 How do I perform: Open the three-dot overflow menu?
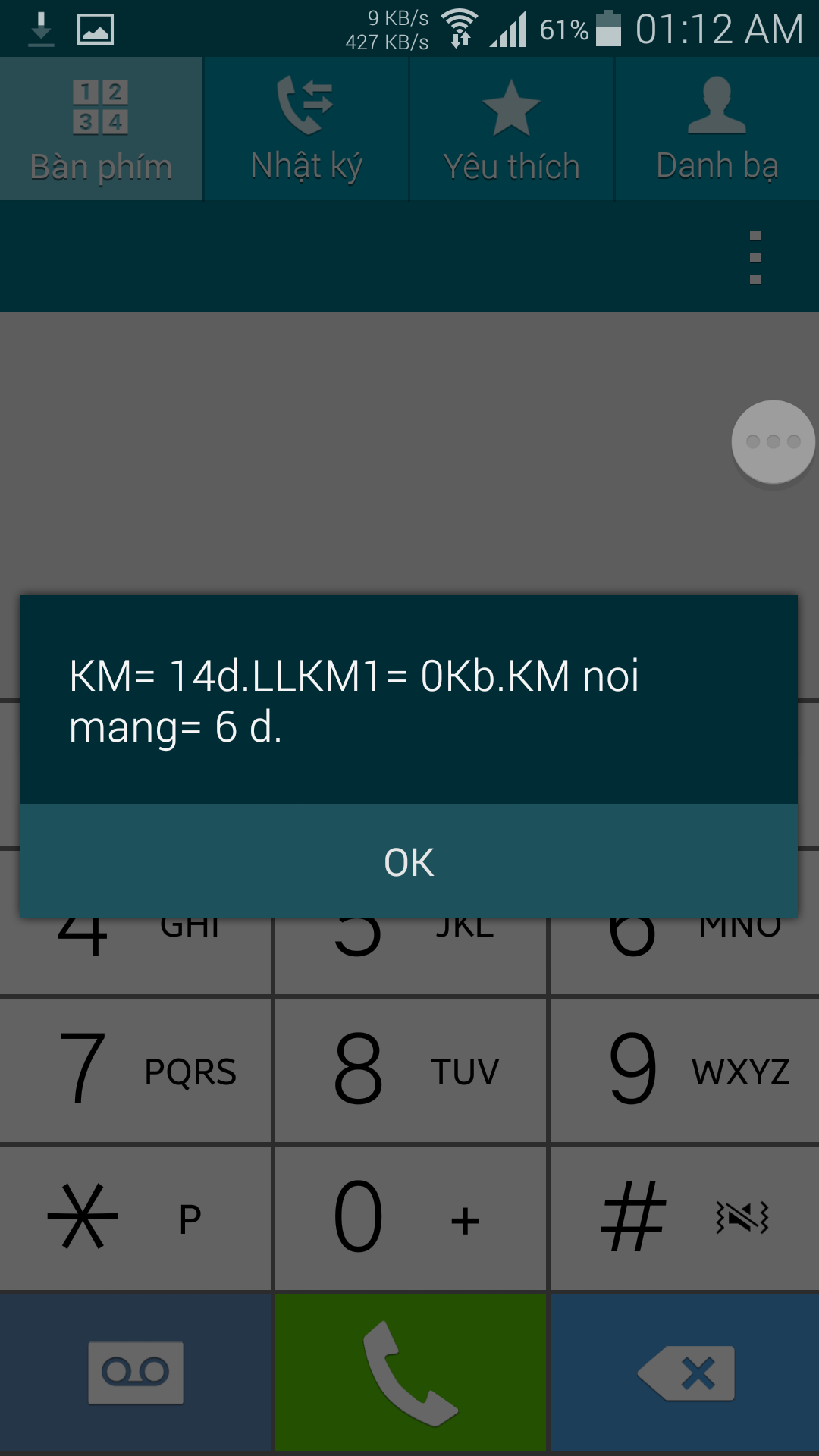[755, 257]
